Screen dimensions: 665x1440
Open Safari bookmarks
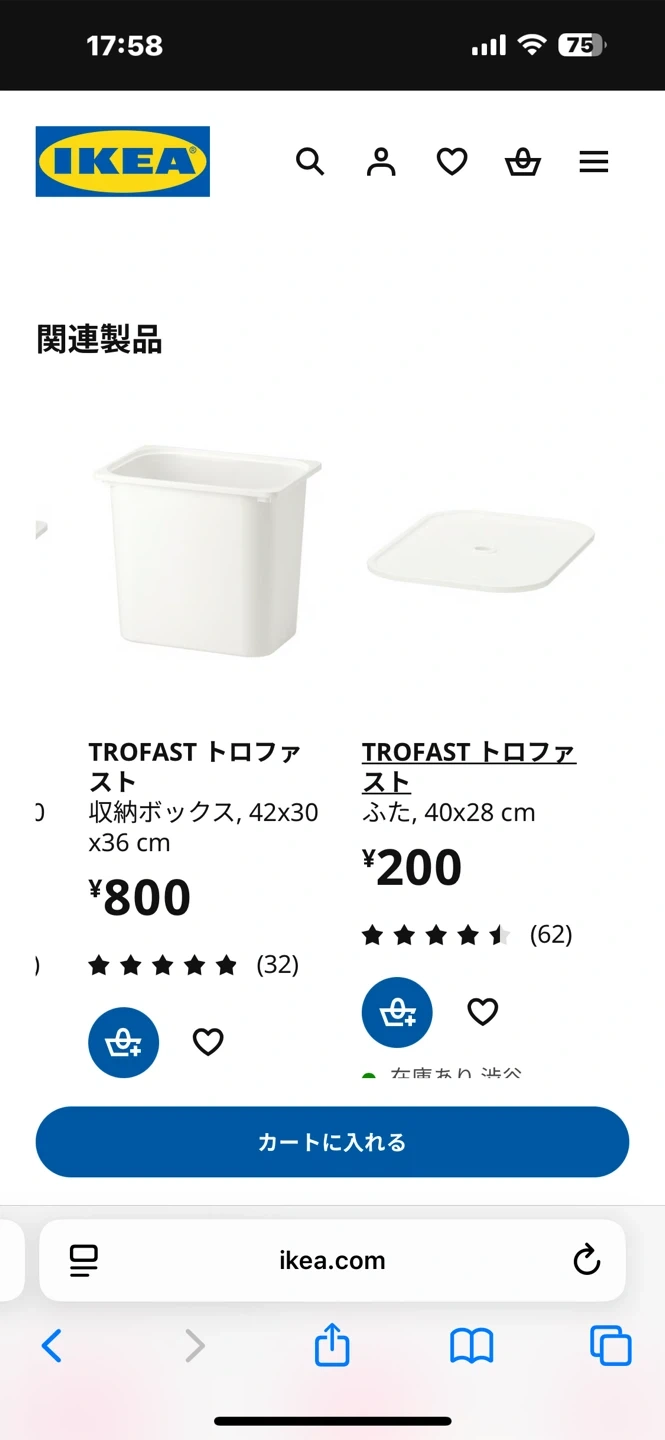click(x=472, y=1346)
